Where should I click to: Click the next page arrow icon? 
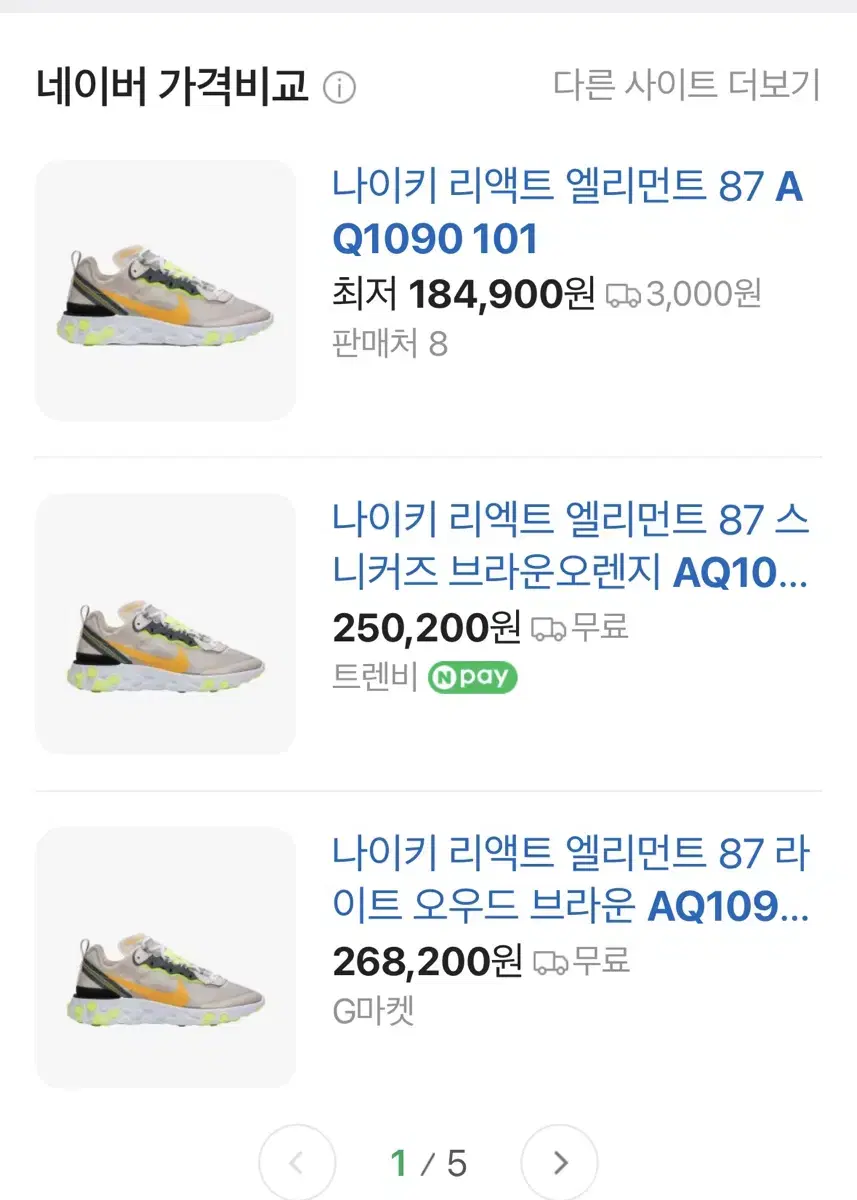tap(561, 1162)
